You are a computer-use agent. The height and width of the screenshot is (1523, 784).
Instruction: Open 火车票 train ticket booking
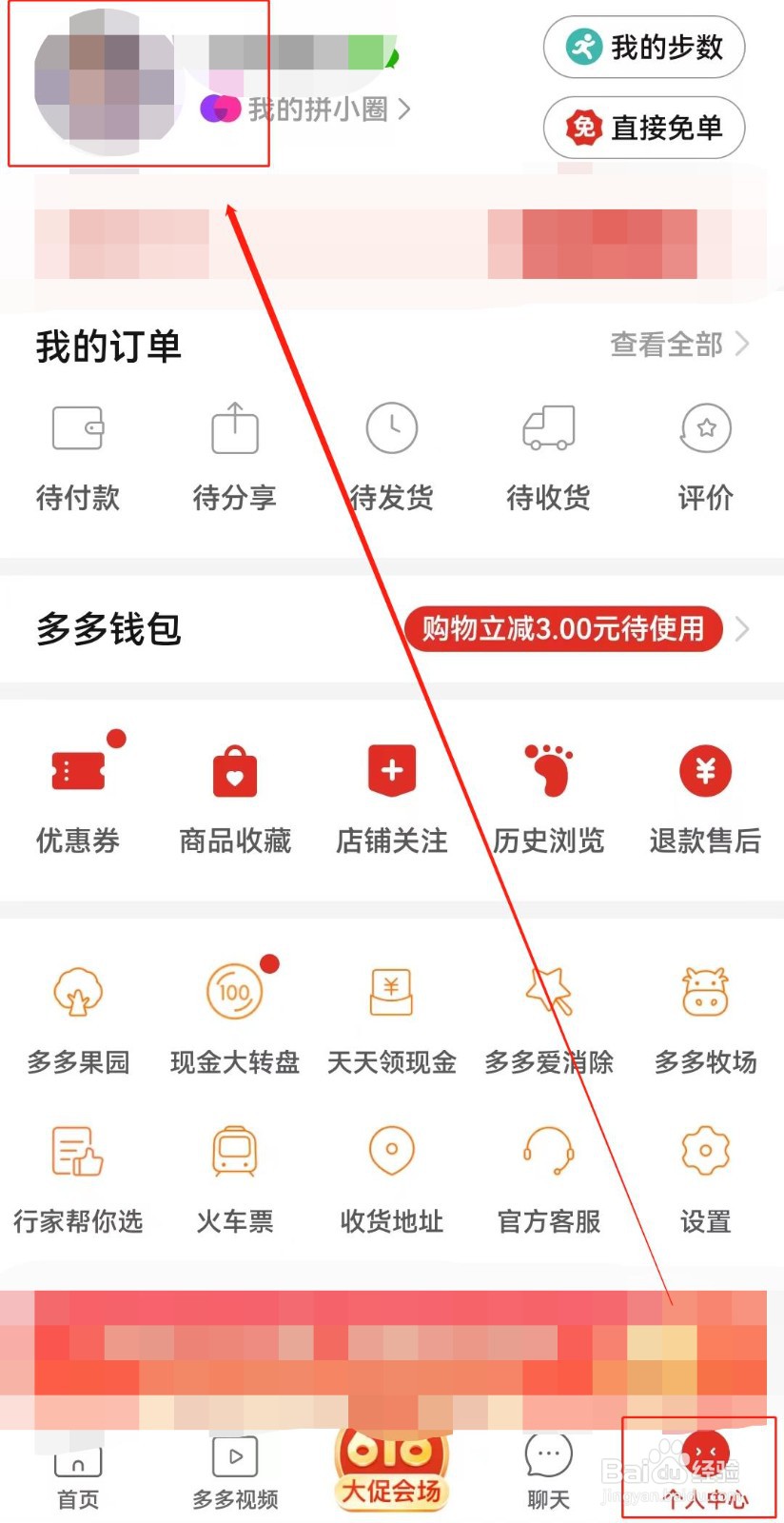234,1178
